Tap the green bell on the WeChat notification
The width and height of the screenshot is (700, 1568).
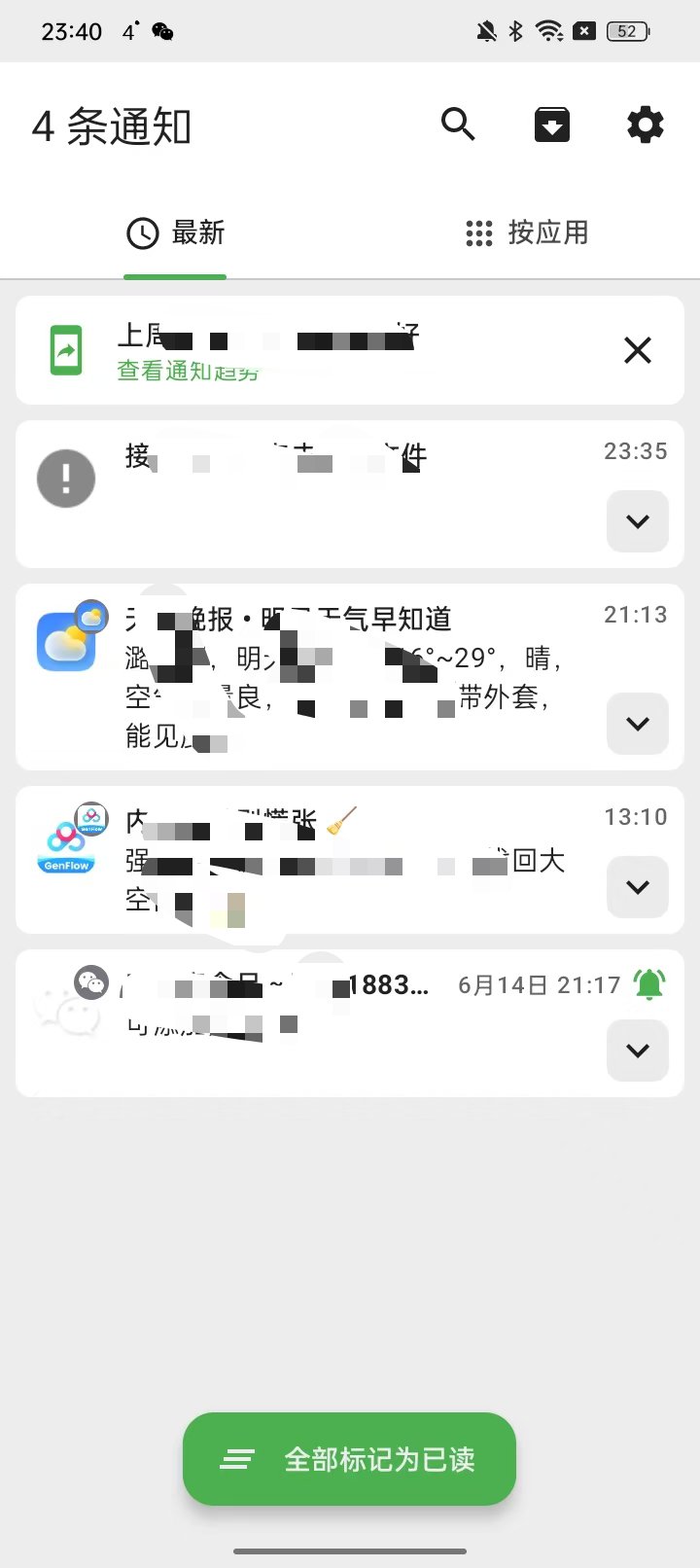(649, 985)
